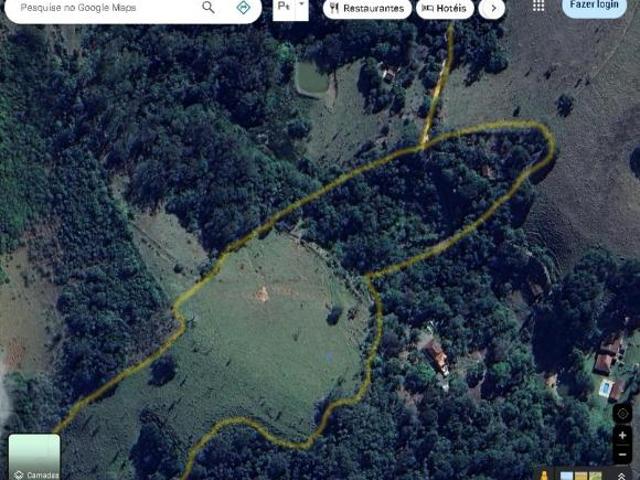Select the Restaurantes chip
This screenshot has width=640, height=480.
367,8
